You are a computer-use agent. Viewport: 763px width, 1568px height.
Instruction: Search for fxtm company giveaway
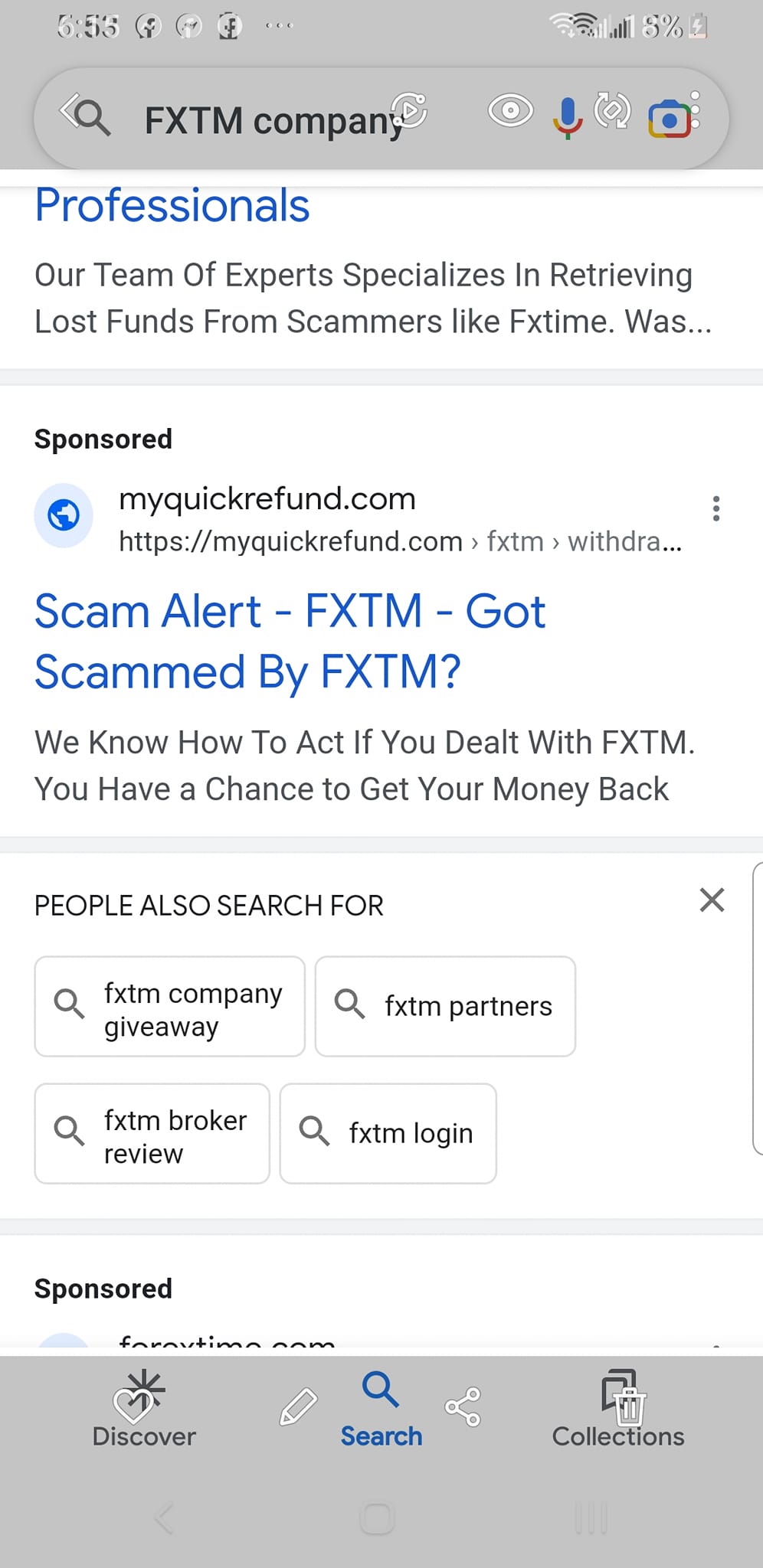[170, 1007]
